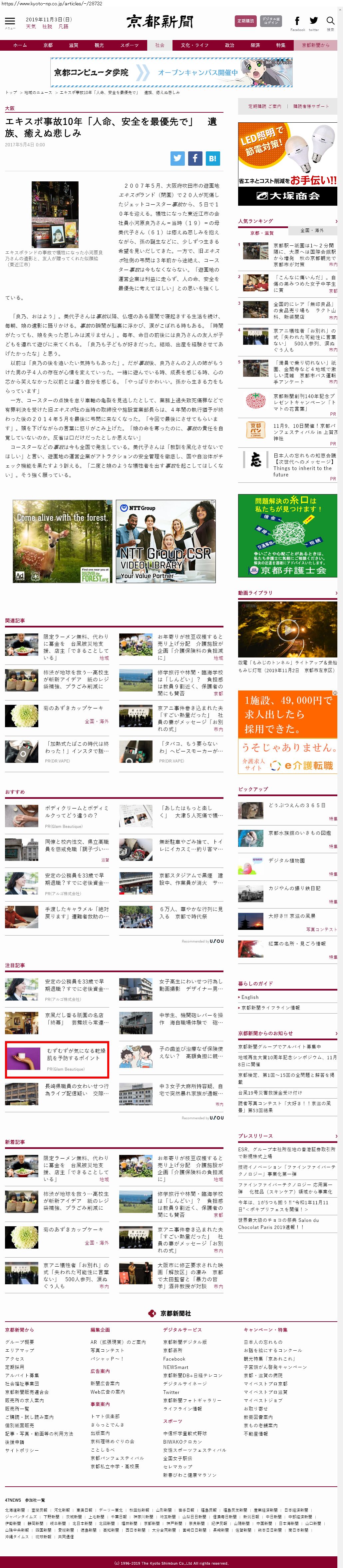Screen dimensions: 343x1568
Task: Bookmark article with Hatena B! button
Action: (212, 158)
